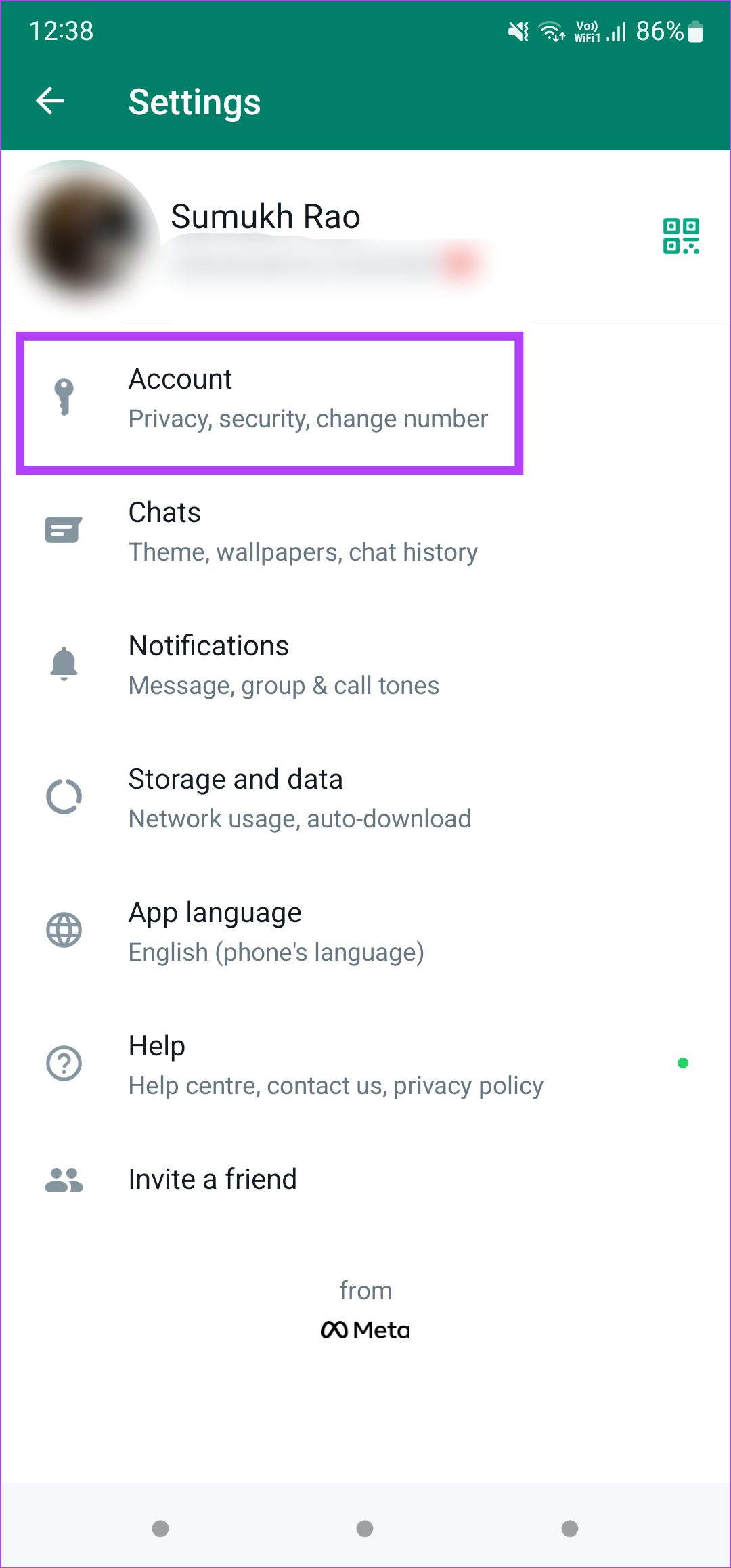Screen dimensions: 731x1568
Task: Click the question mark Help icon
Action: [63, 1064]
